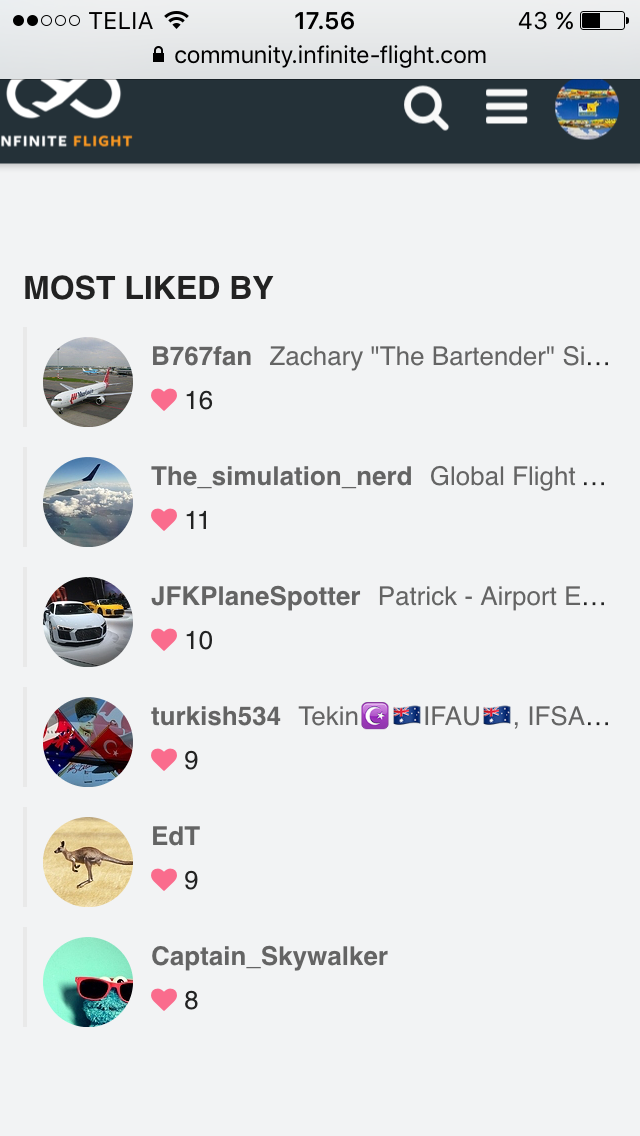Screen dimensions: 640x1136
Task: Visit turkish534's profile
Action: click(x=215, y=717)
